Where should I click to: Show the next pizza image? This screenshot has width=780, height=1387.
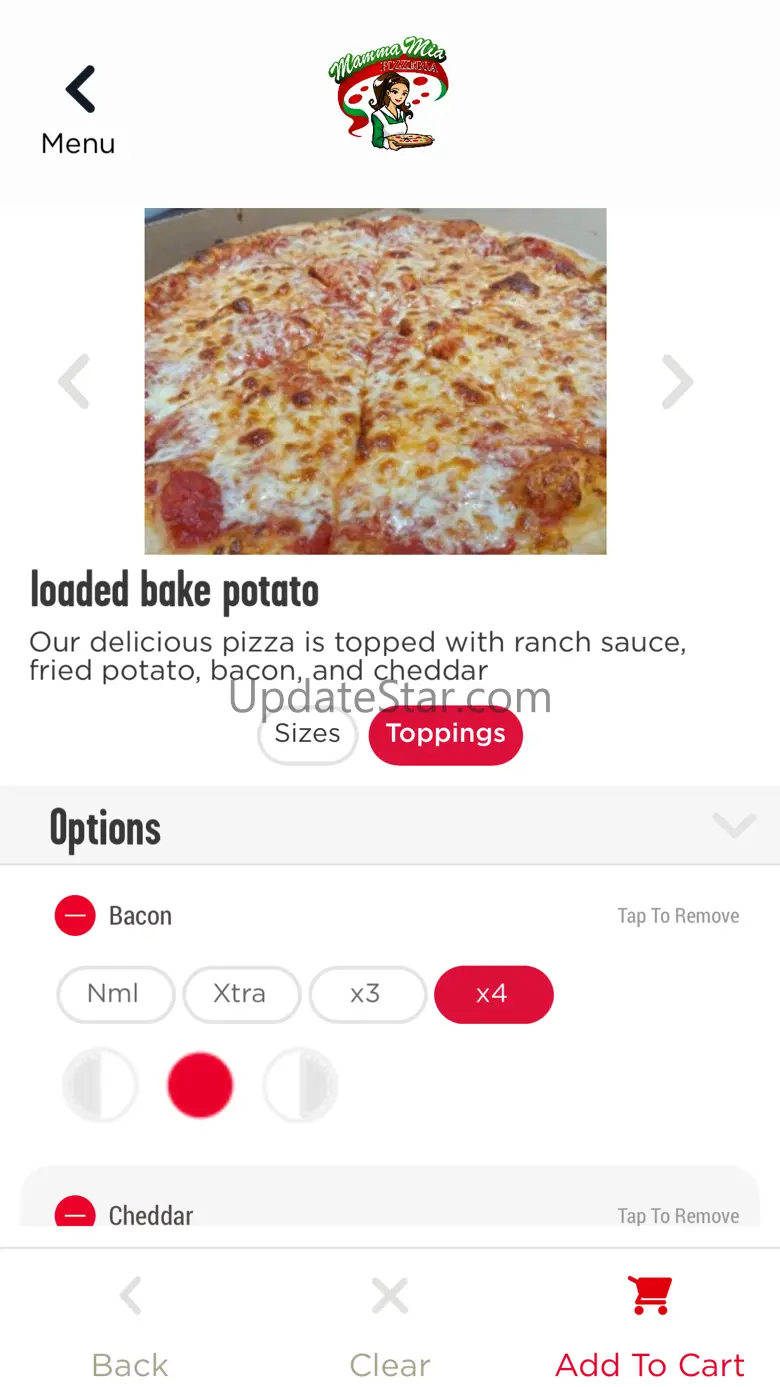pos(677,381)
